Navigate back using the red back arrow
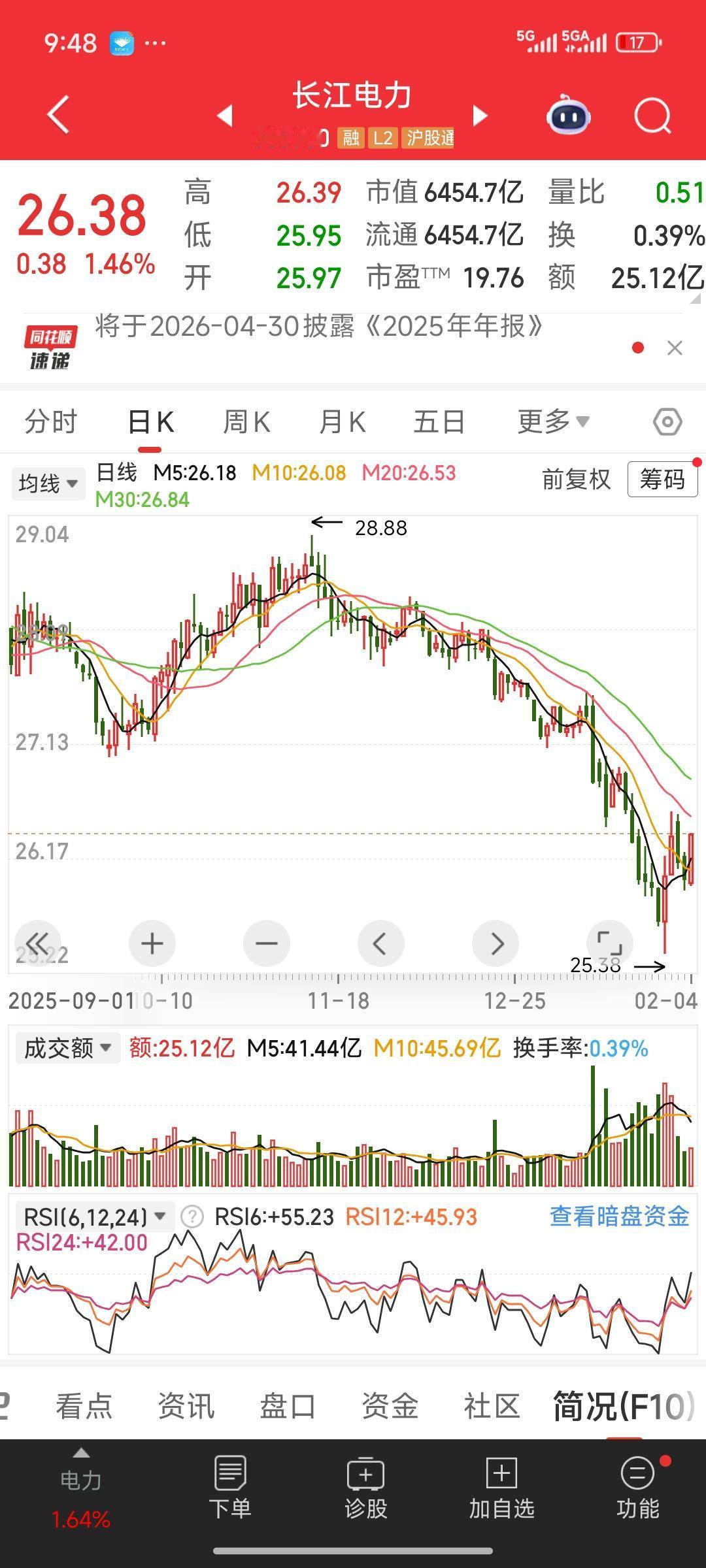Screen dimensions: 706x1568 [x=59, y=114]
